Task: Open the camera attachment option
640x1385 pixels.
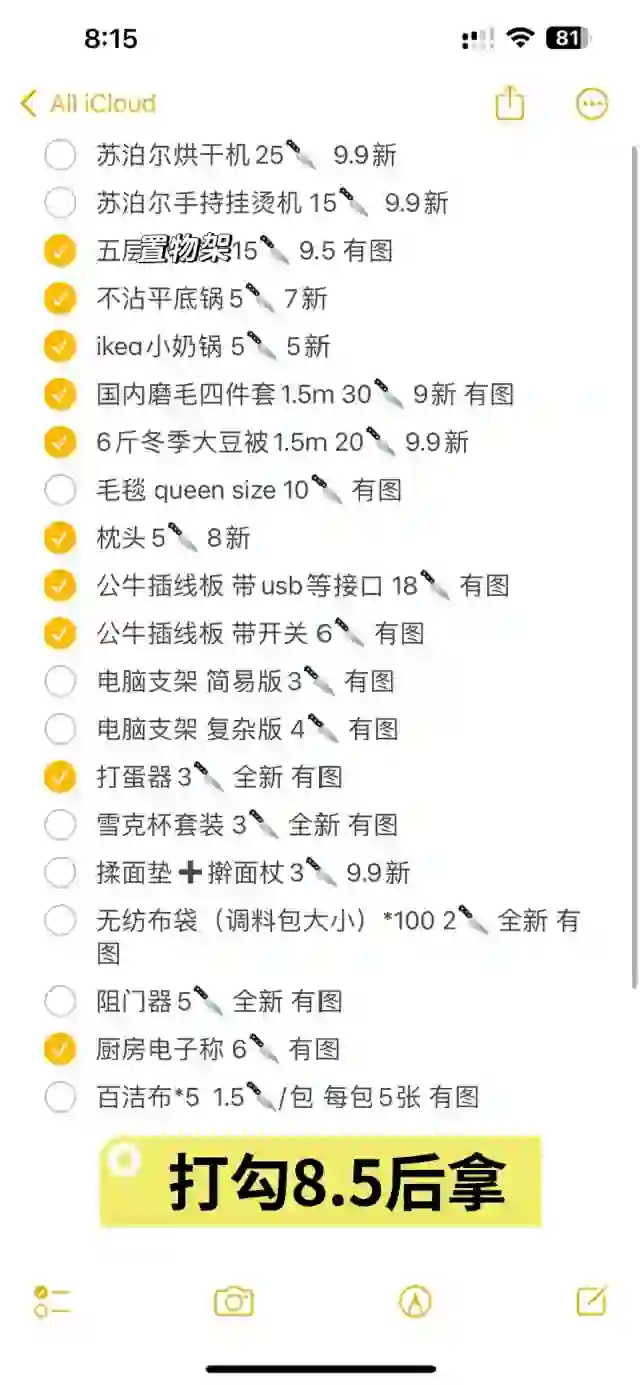Action: point(234,1301)
